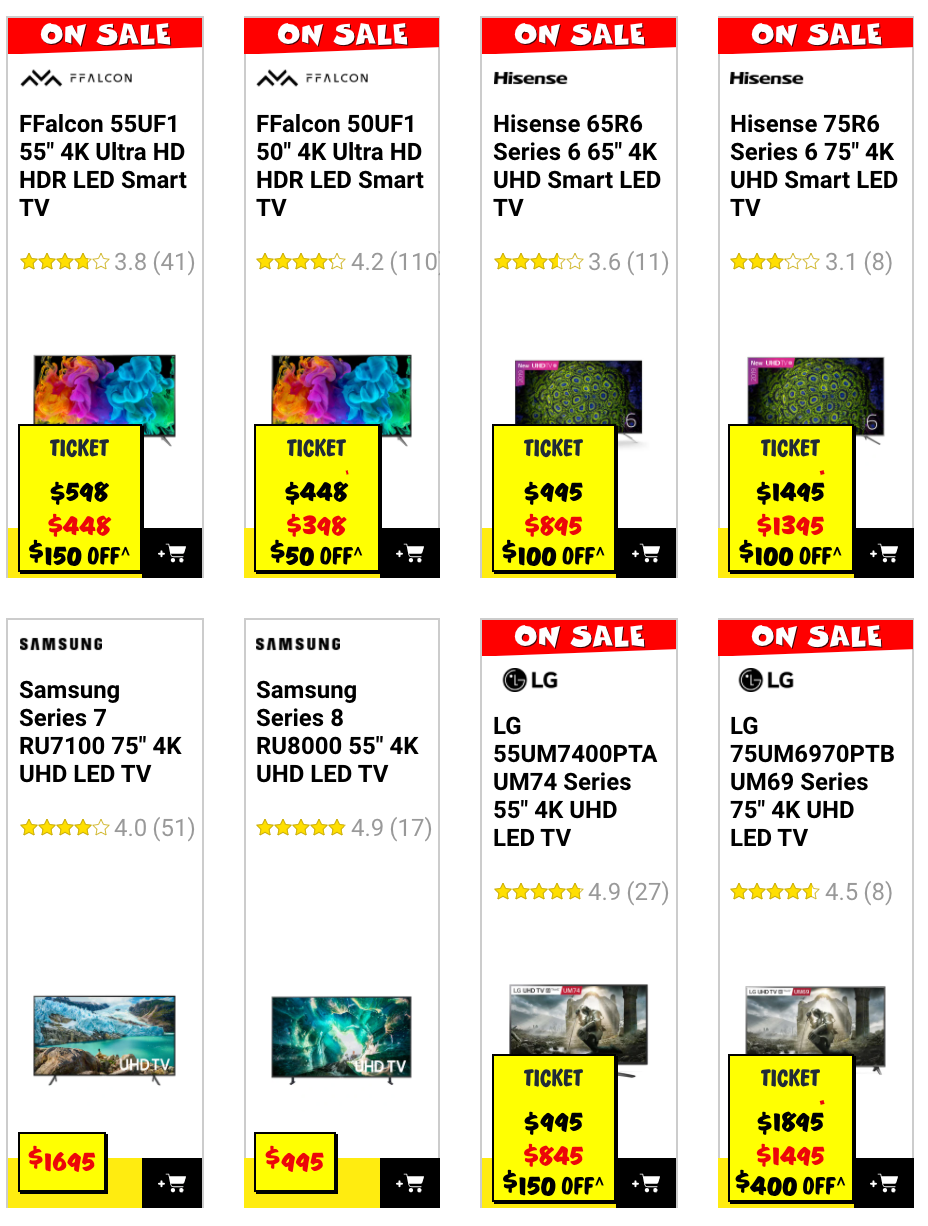Viewport: 928px width, 1226px height.
Task: Add LG 75UM6970PTB TV to cart
Action: pos(883,1183)
